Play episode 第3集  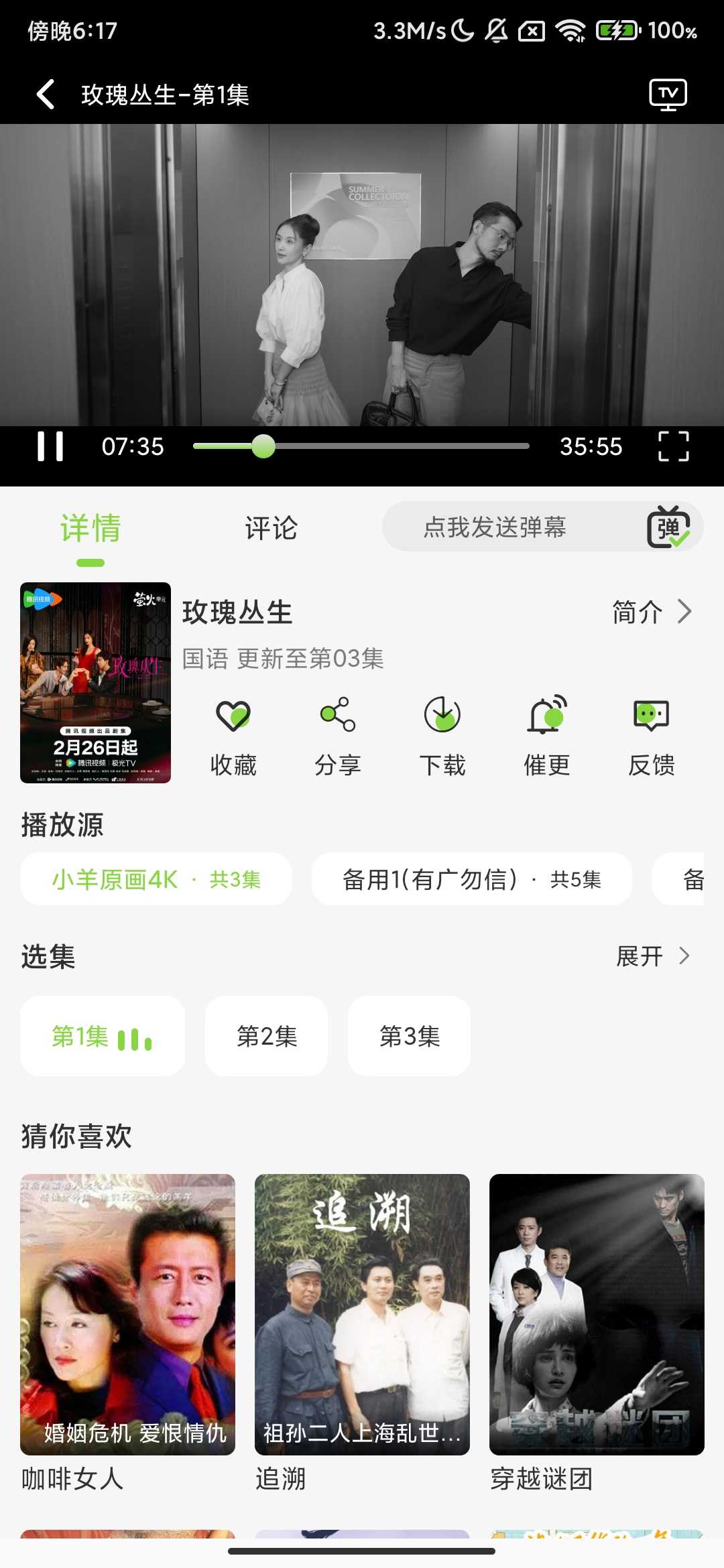[409, 1036]
